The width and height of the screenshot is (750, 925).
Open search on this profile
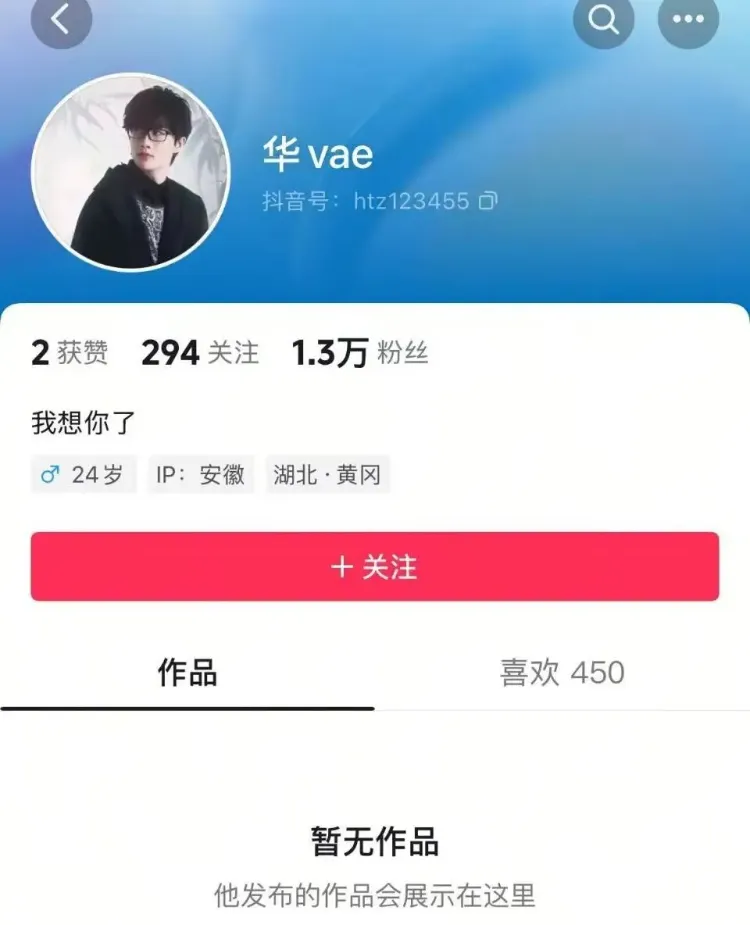(604, 19)
